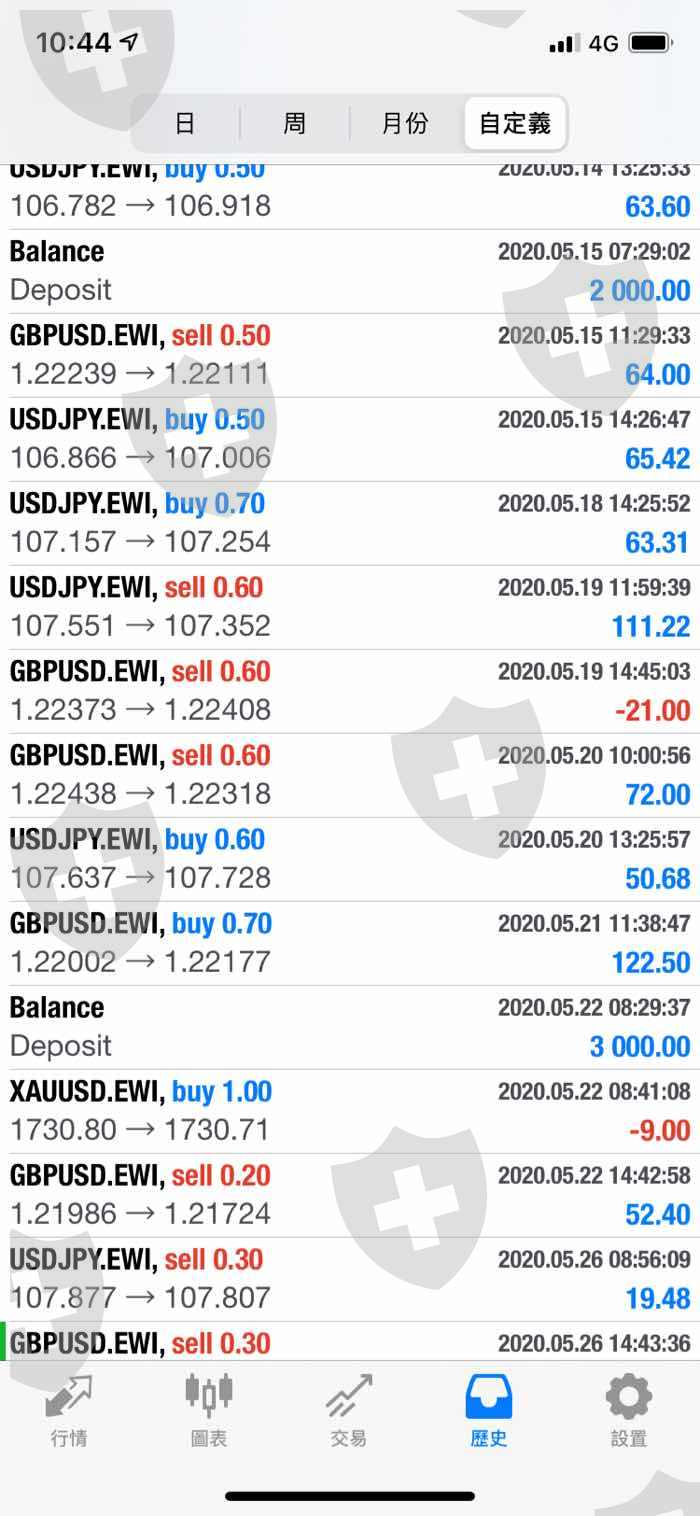
Task: View the GBPUSD.EWI sell 0.20 trade
Action: pos(350,1195)
